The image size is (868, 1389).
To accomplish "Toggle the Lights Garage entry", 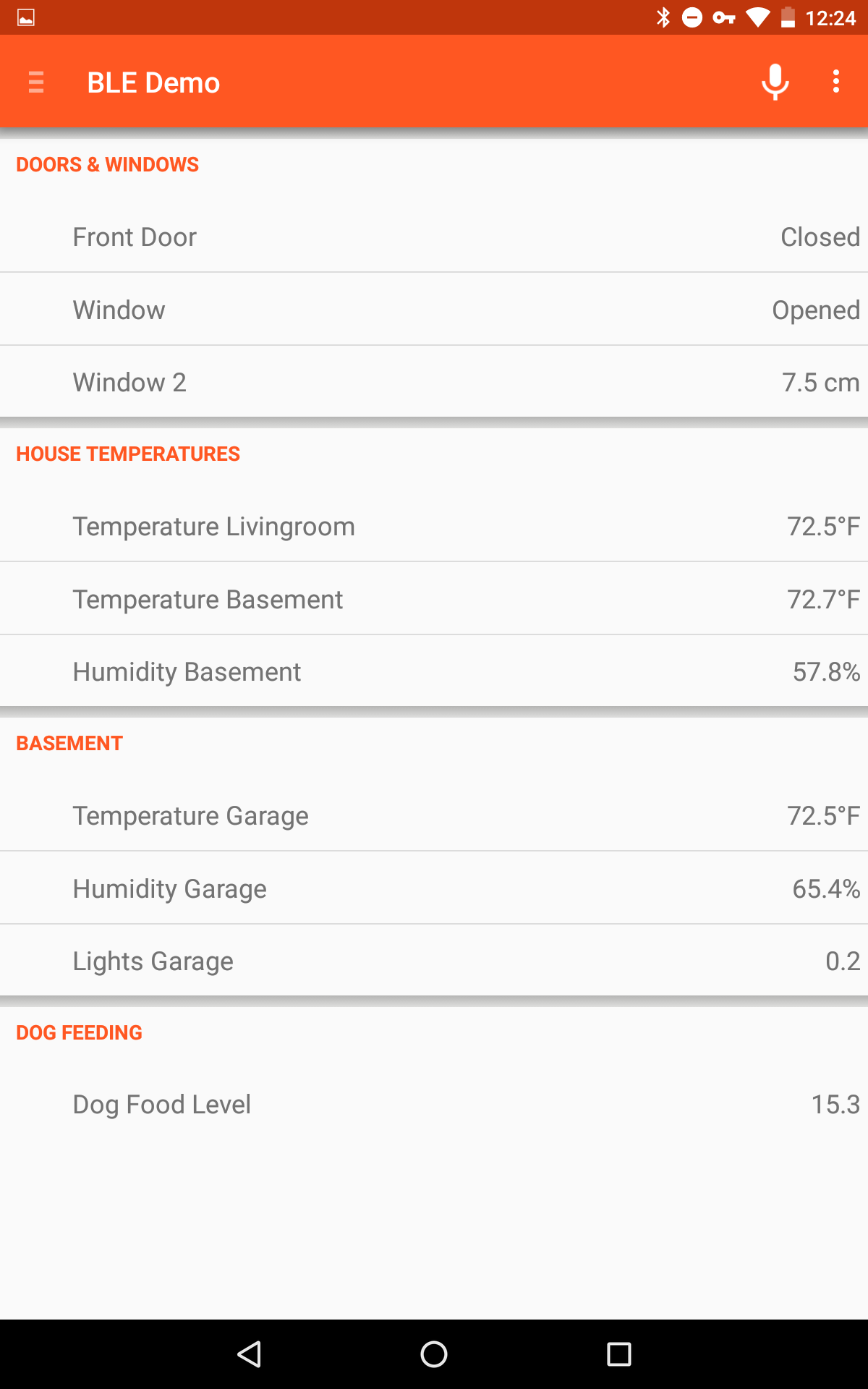I will click(434, 960).
